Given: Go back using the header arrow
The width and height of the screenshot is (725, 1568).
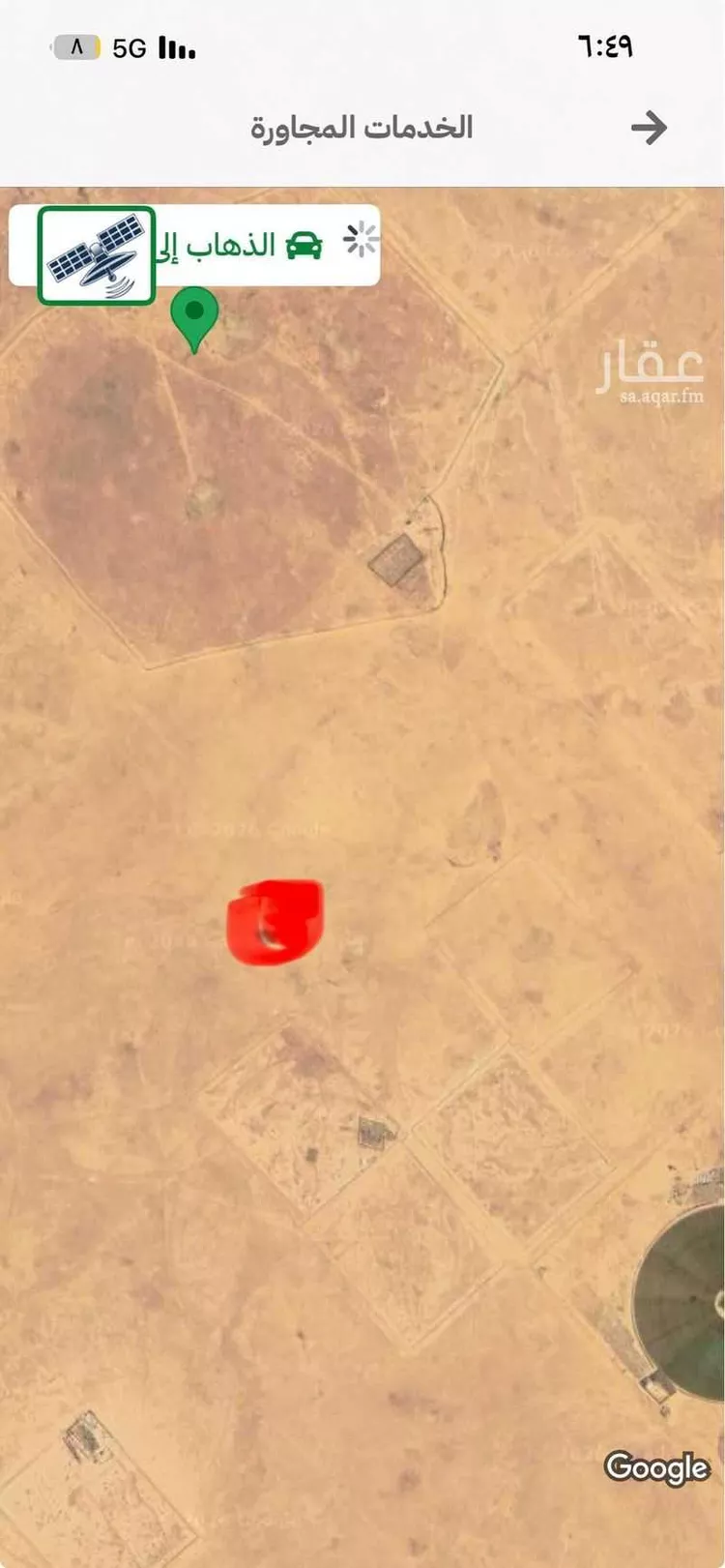Looking at the screenshot, I should (649, 128).
